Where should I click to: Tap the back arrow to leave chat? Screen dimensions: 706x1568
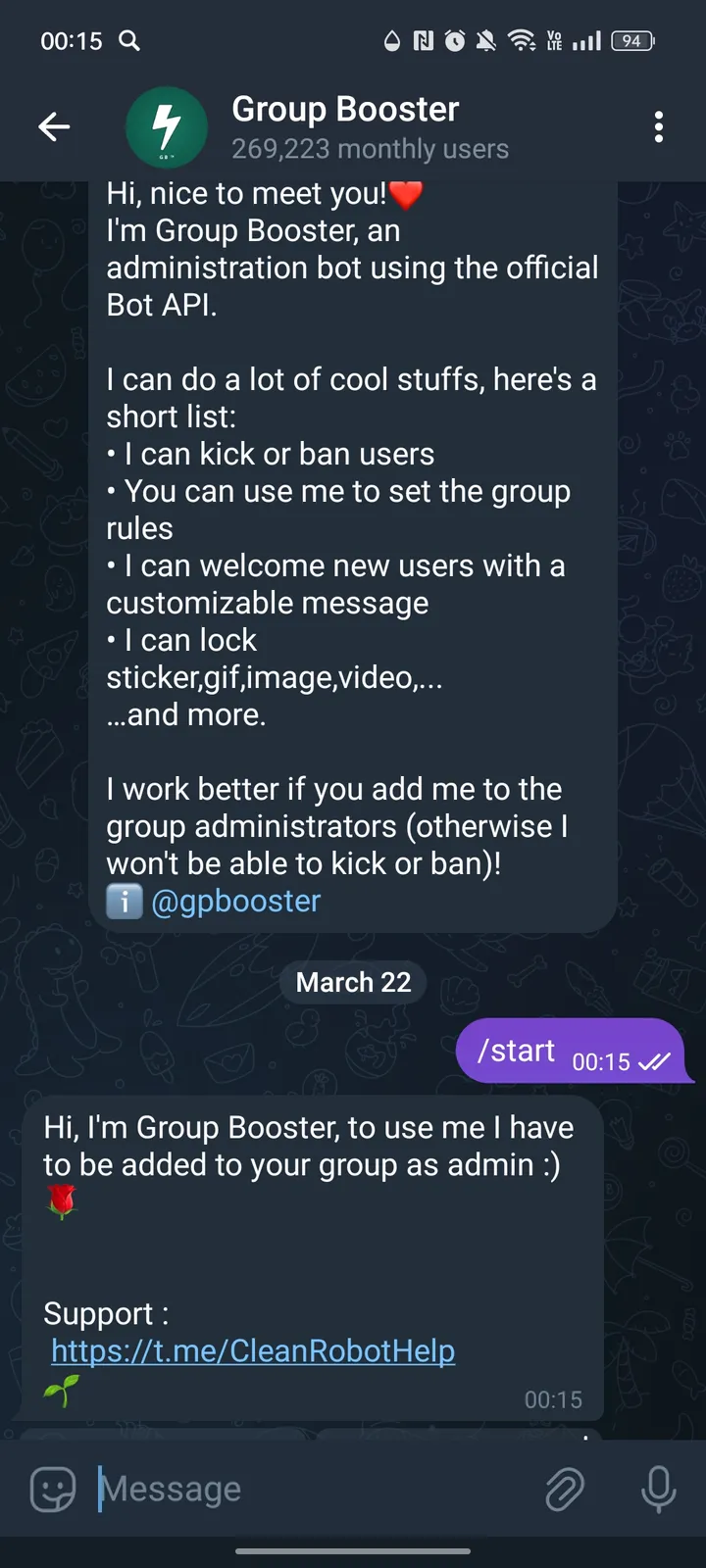pos(54,127)
